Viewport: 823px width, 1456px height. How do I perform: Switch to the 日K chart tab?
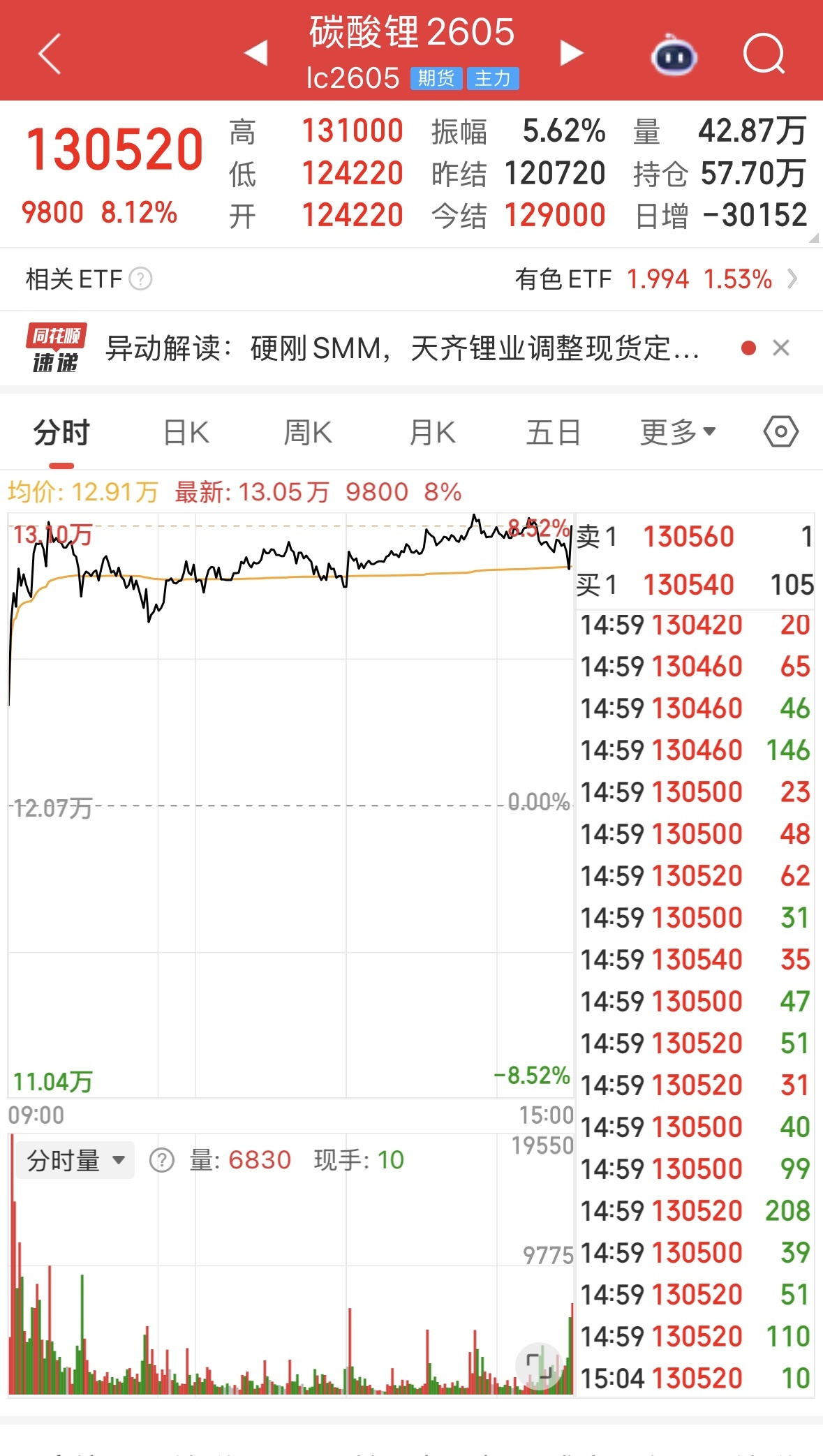point(186,433)
